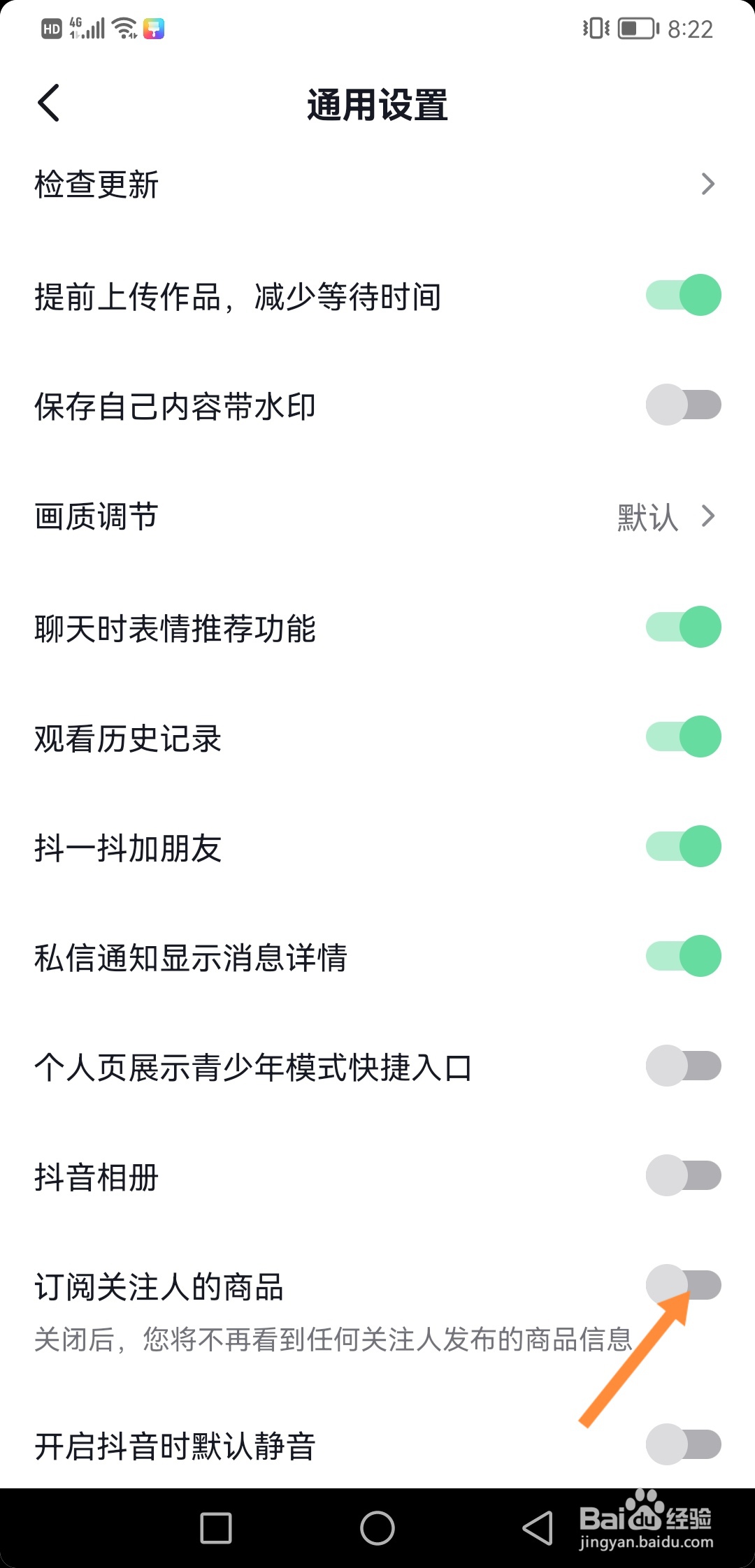This screenshot has height=1568, width=755.
Task: Open 检查更新 row
Action: [x=377, y=184]
